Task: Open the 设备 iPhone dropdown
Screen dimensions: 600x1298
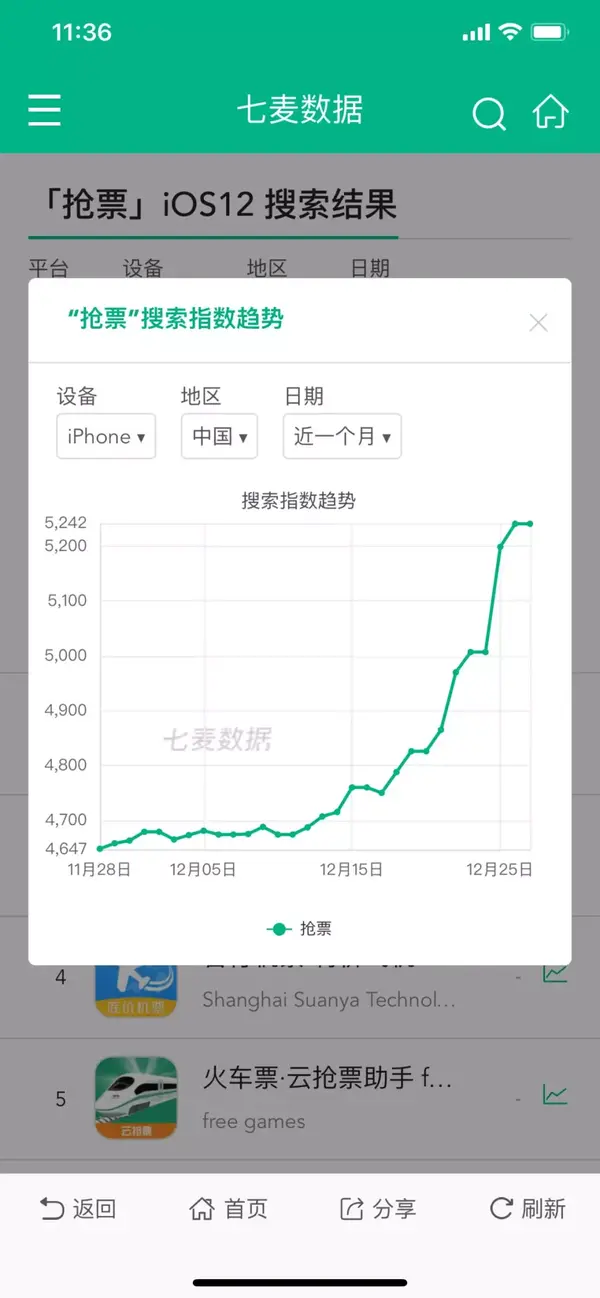Action: 106,436
